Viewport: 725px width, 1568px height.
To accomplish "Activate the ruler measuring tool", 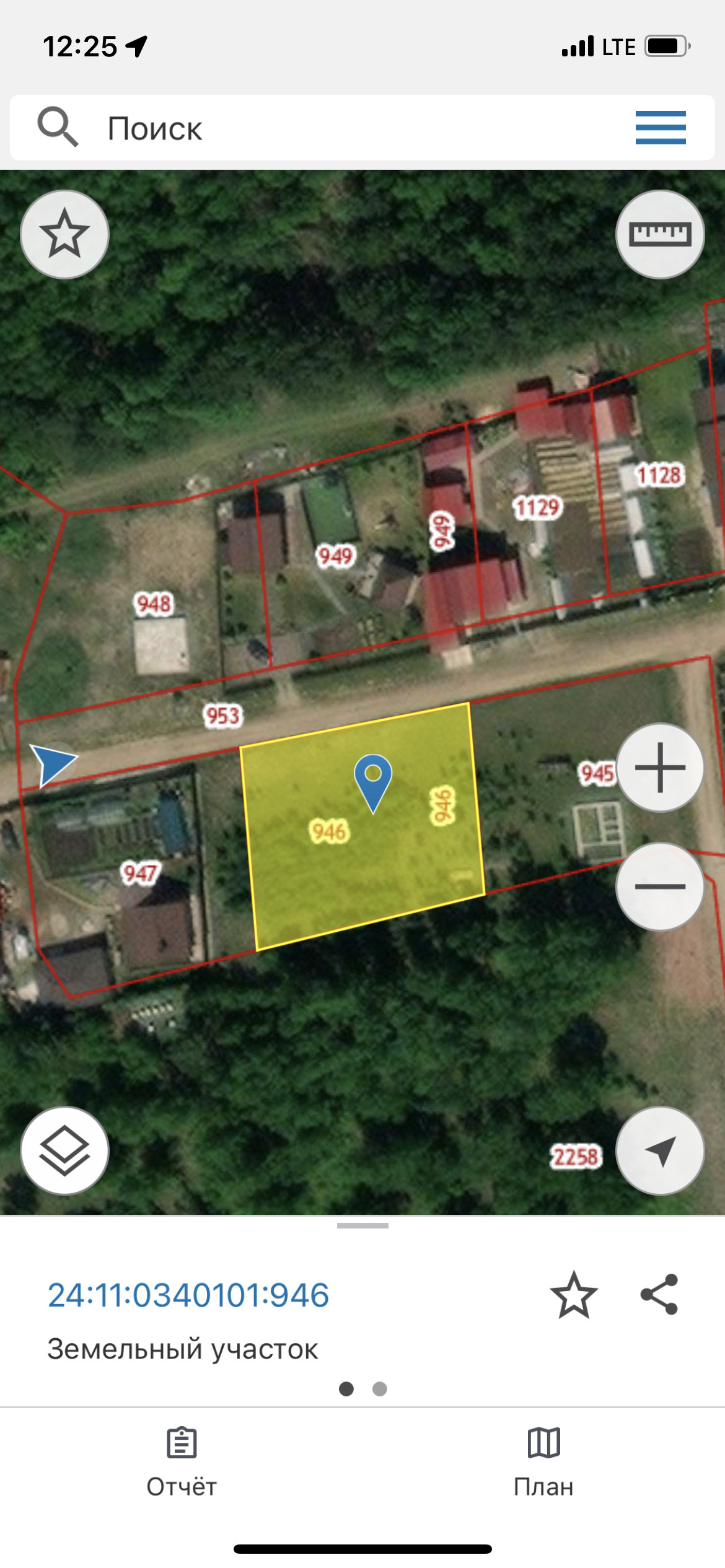I will pos(660,234).
